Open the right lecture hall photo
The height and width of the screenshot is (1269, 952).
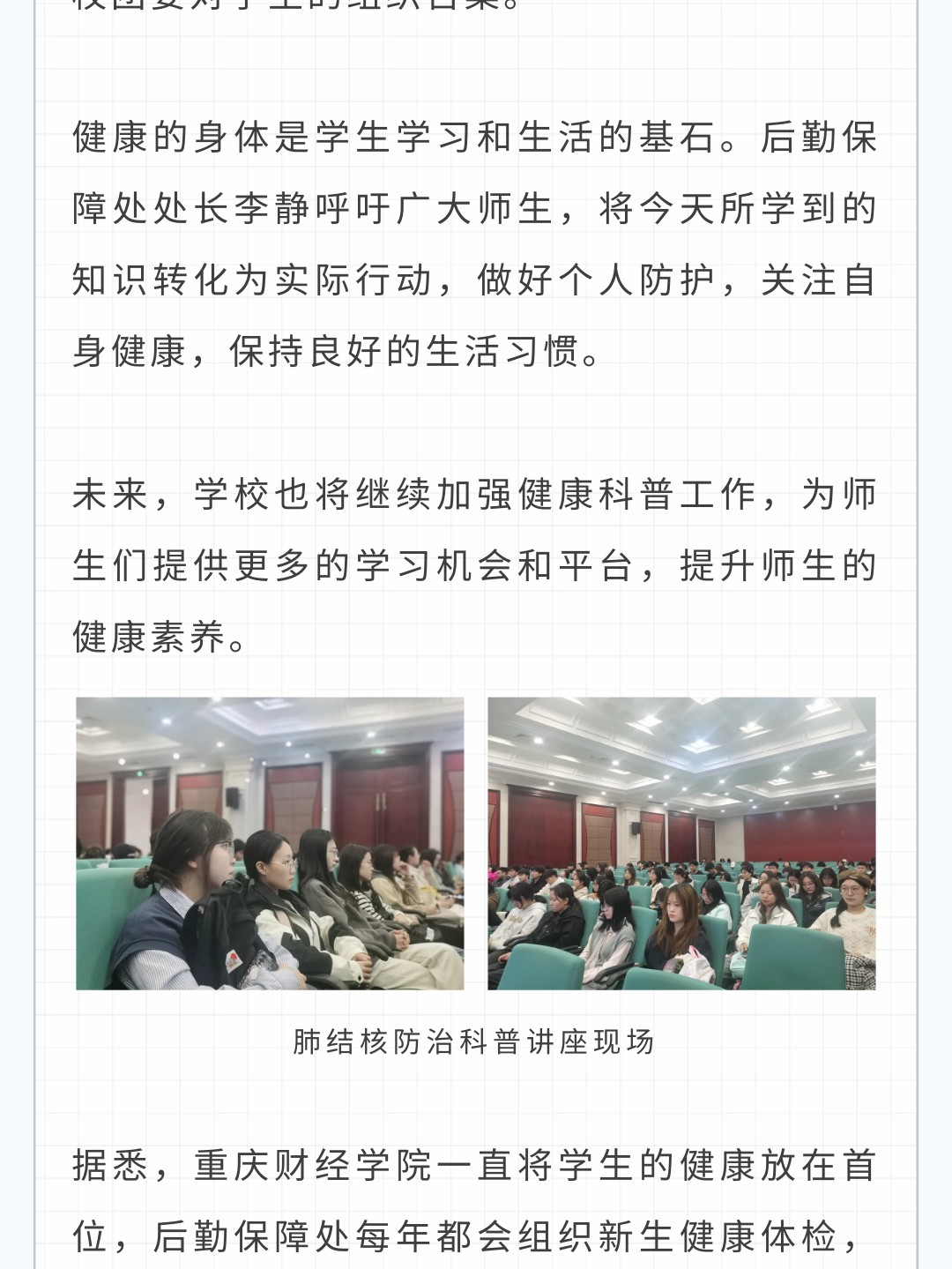[x=681, y=843]
